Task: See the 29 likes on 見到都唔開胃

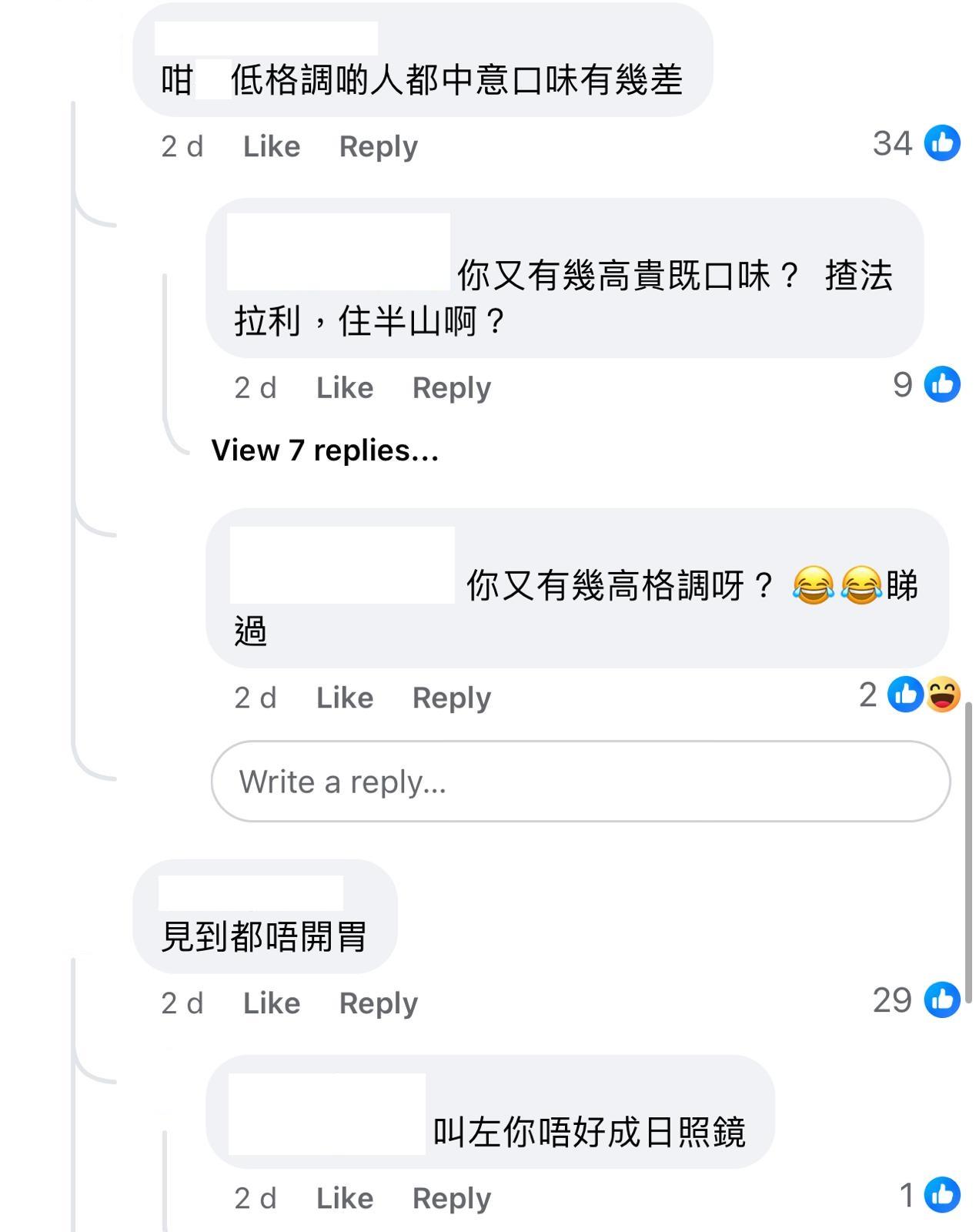Action: click(916, 1000)
